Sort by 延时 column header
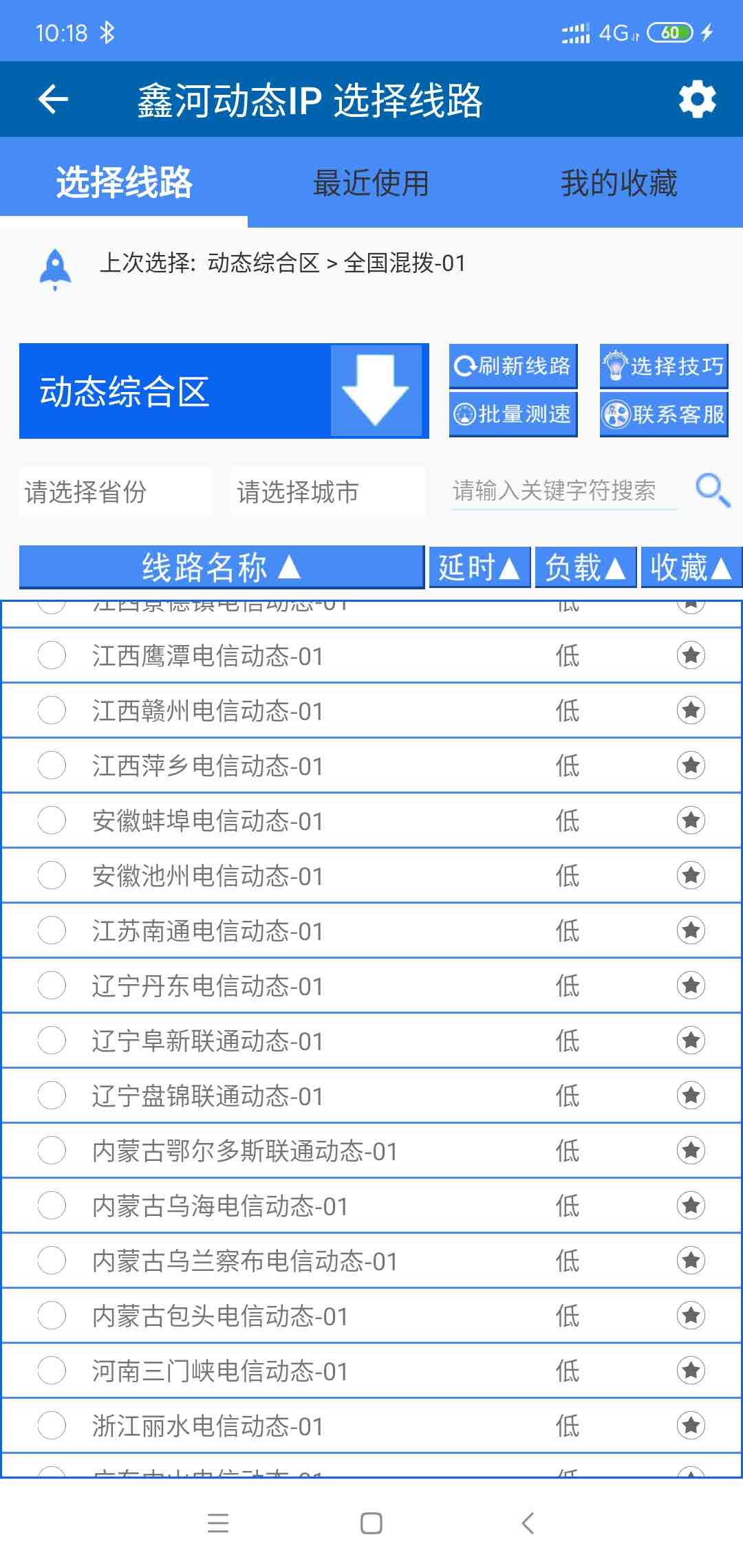The height and width of the screenshot is (1568, 743). click(x=480, y=567)
